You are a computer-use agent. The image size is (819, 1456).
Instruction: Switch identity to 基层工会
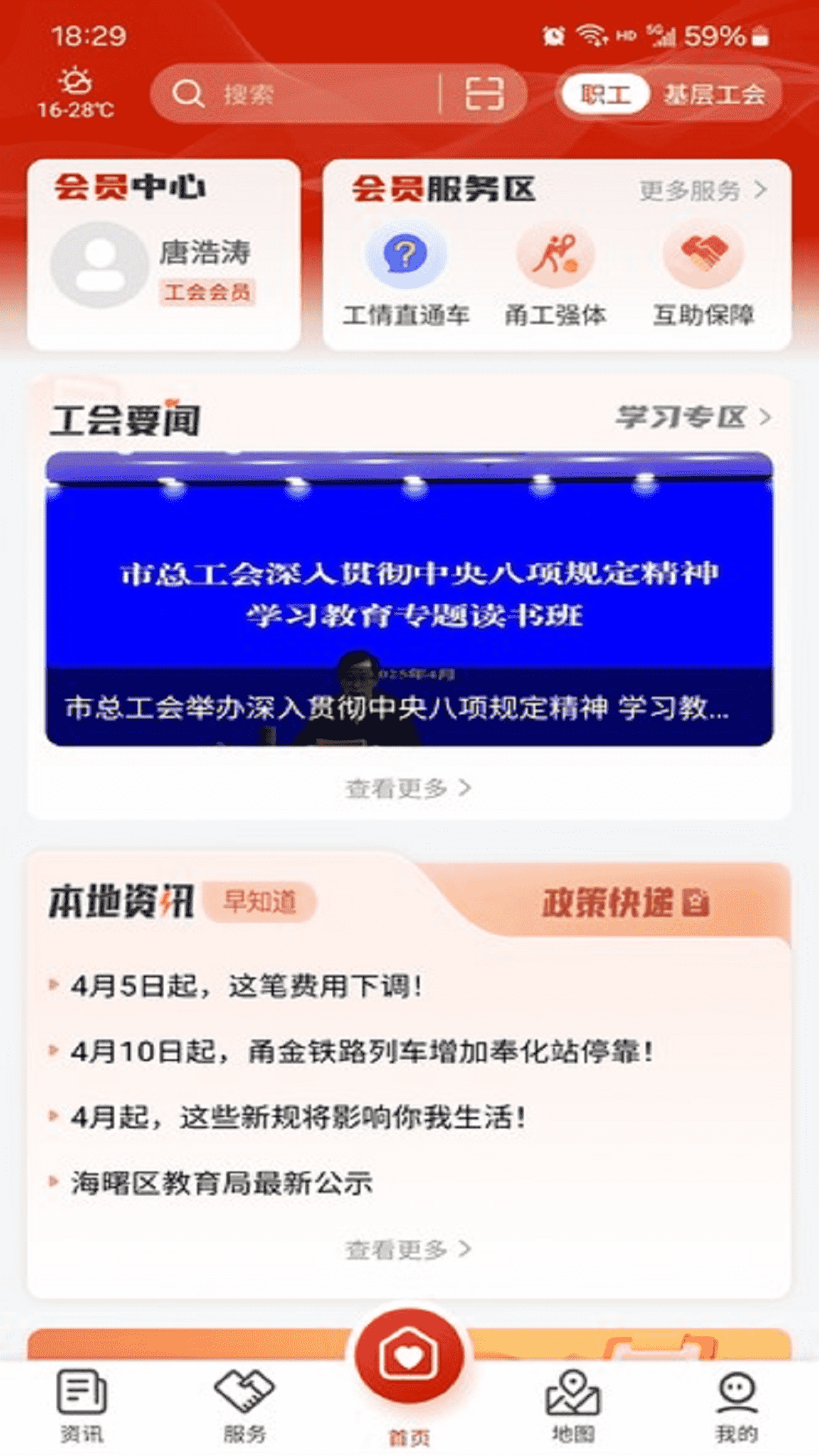point(714,93)
